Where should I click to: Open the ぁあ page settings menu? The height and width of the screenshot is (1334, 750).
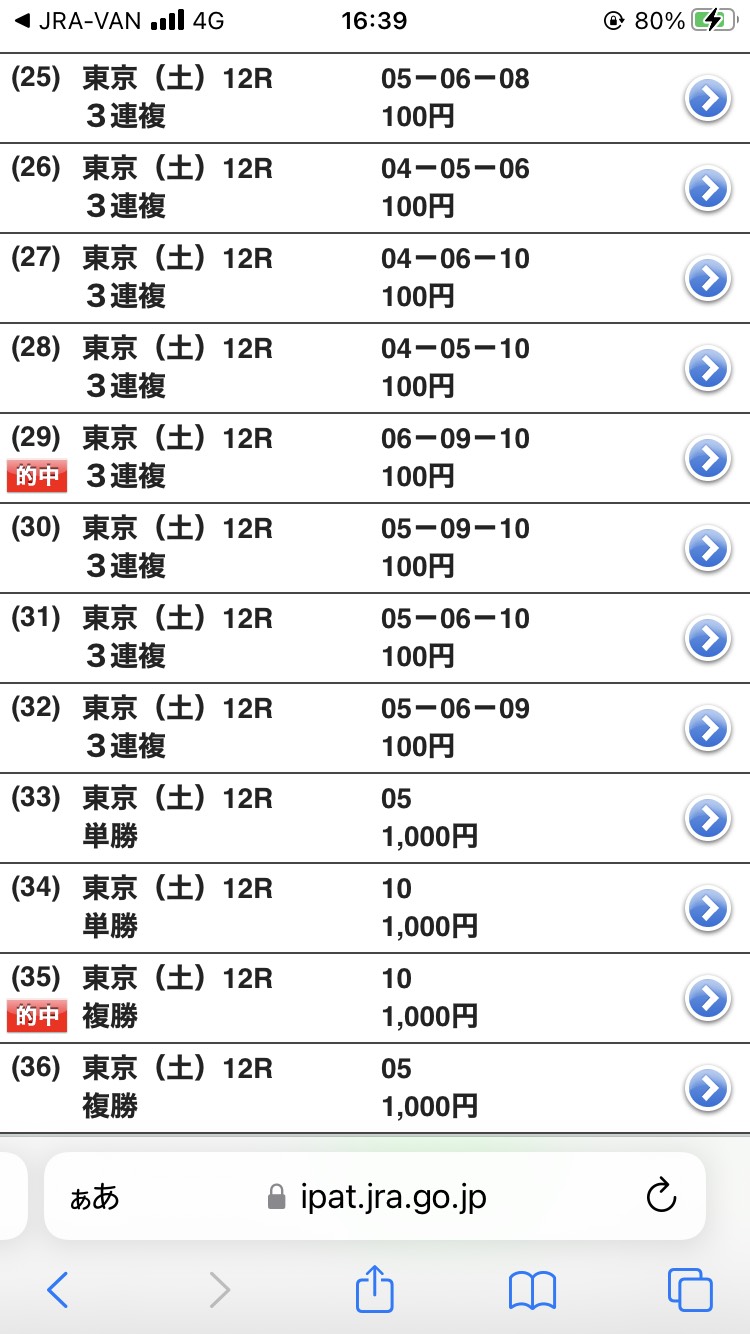(x=95, y=1197)
